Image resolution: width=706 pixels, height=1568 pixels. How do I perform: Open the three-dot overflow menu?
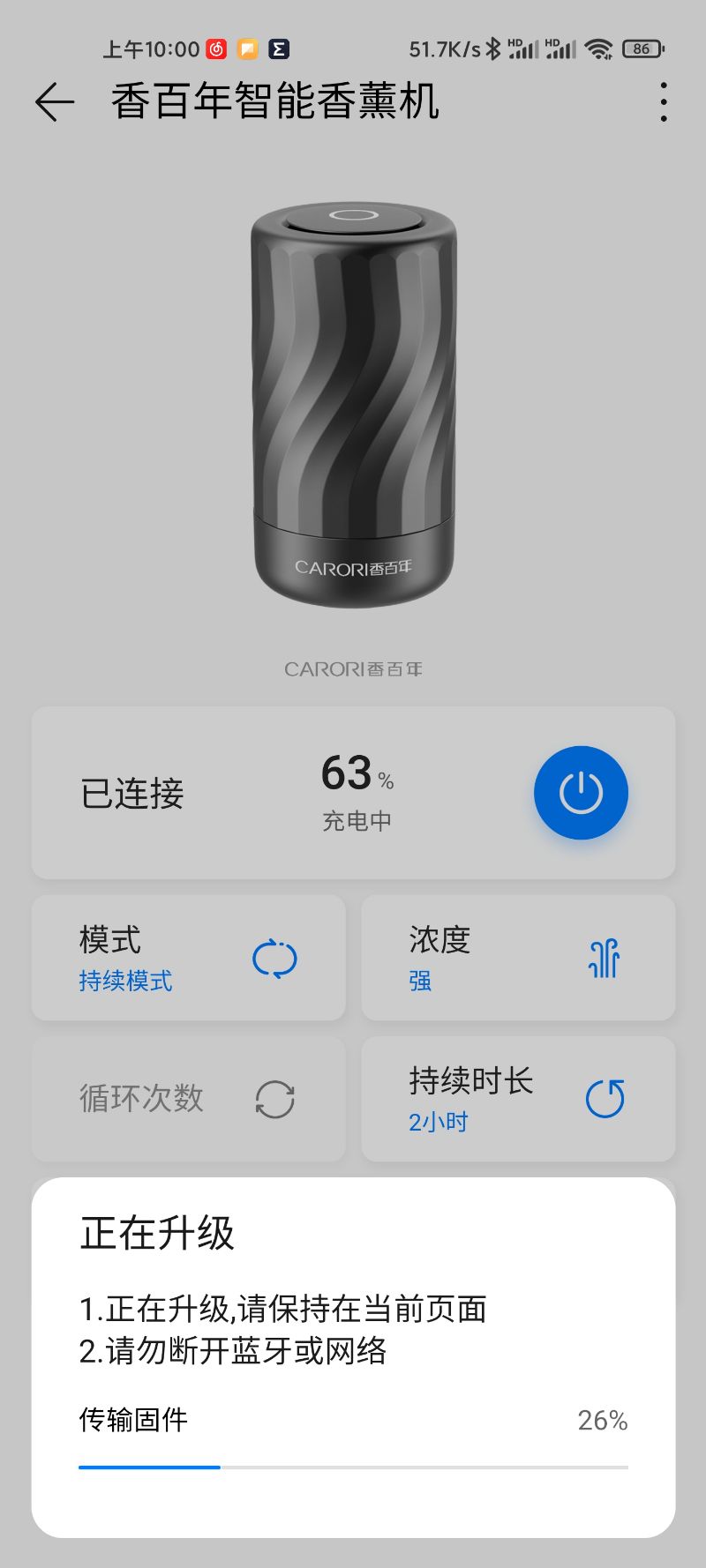(664, 102)
